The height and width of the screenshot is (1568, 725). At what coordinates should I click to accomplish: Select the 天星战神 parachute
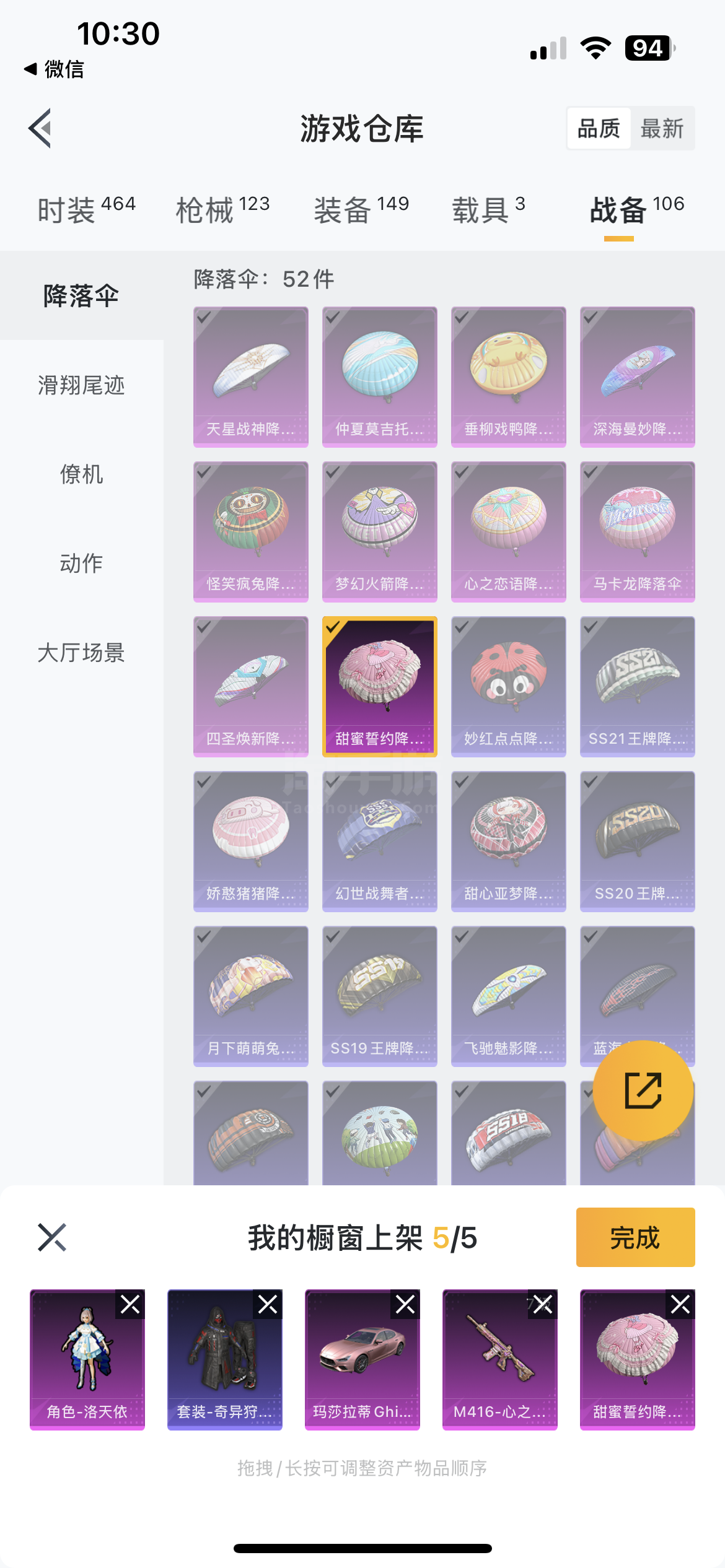point(250,377)
